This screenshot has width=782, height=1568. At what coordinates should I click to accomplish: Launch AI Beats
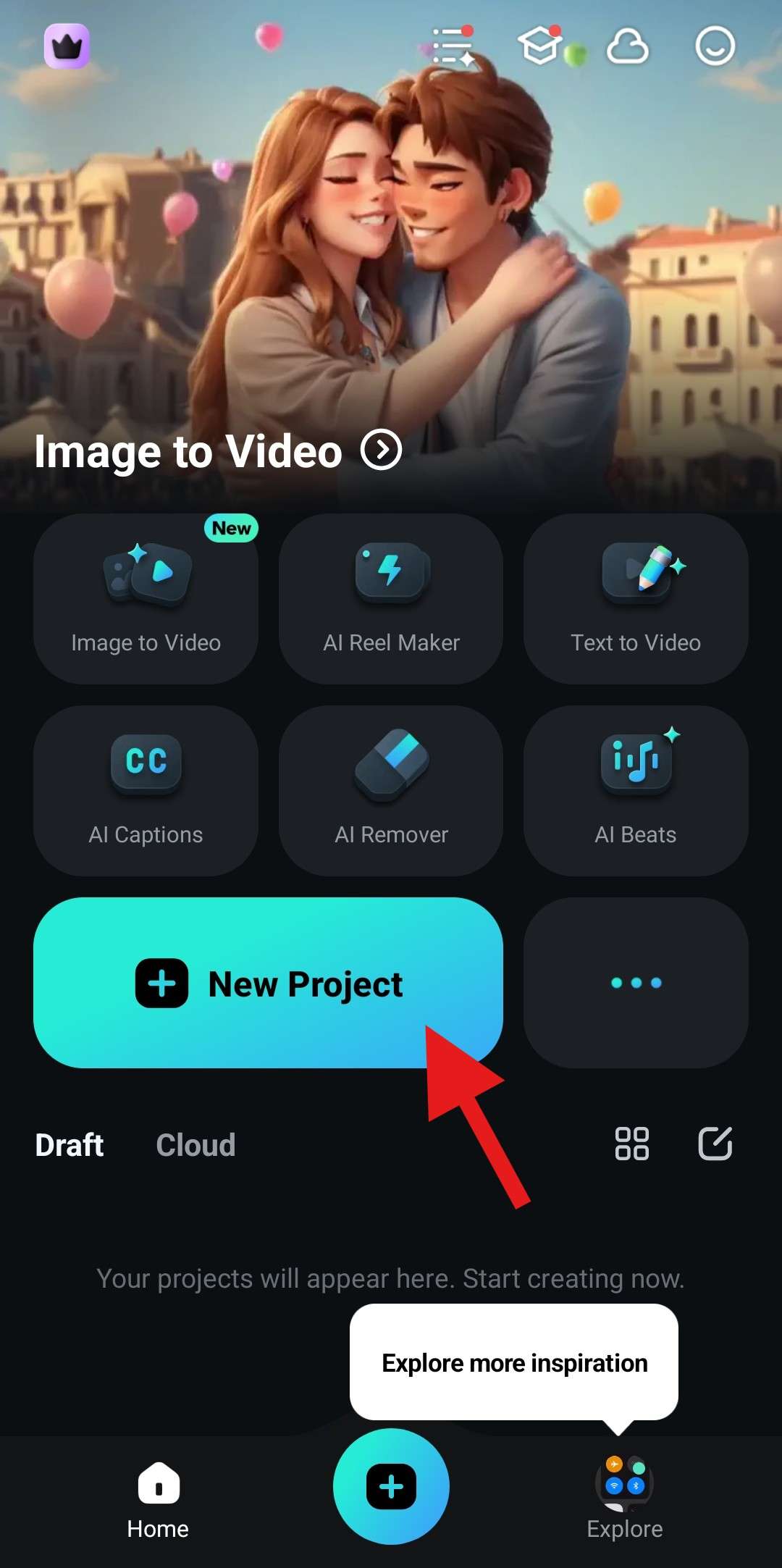coord(636,791)
